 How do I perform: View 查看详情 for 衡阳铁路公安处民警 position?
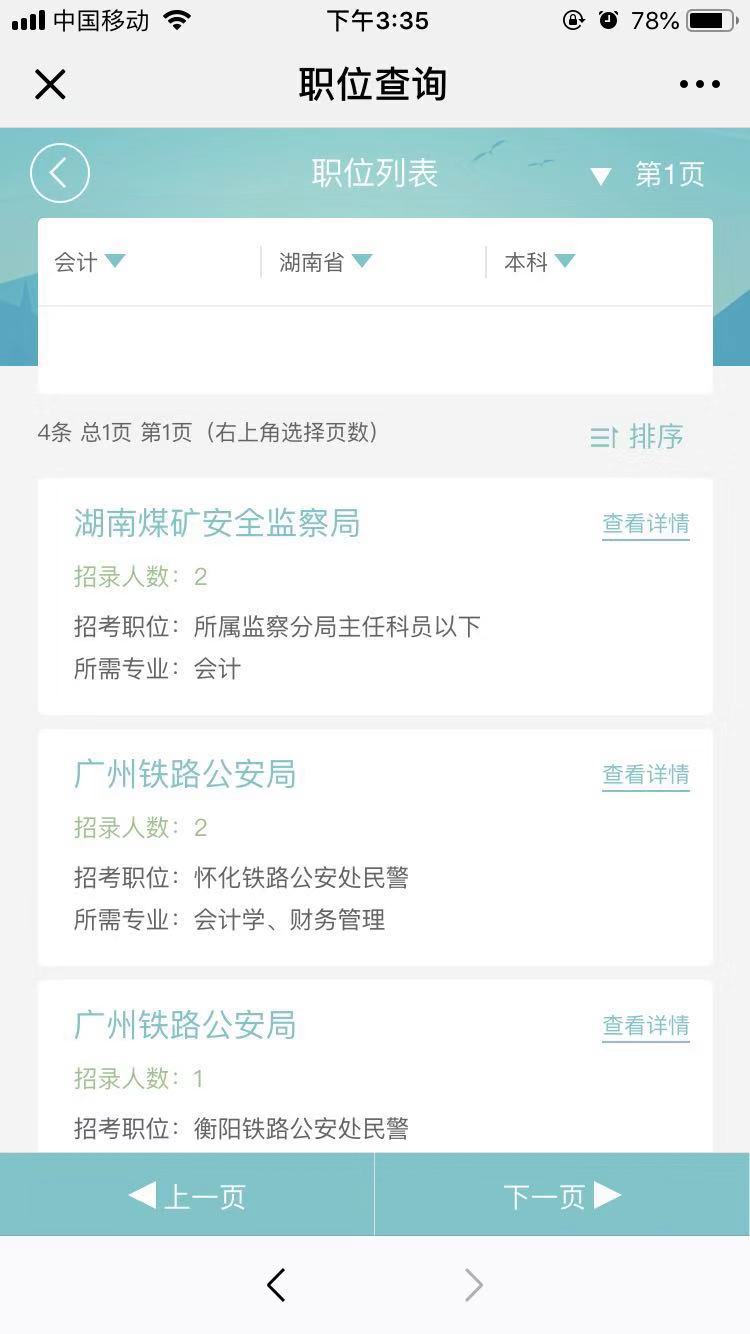645,1026
